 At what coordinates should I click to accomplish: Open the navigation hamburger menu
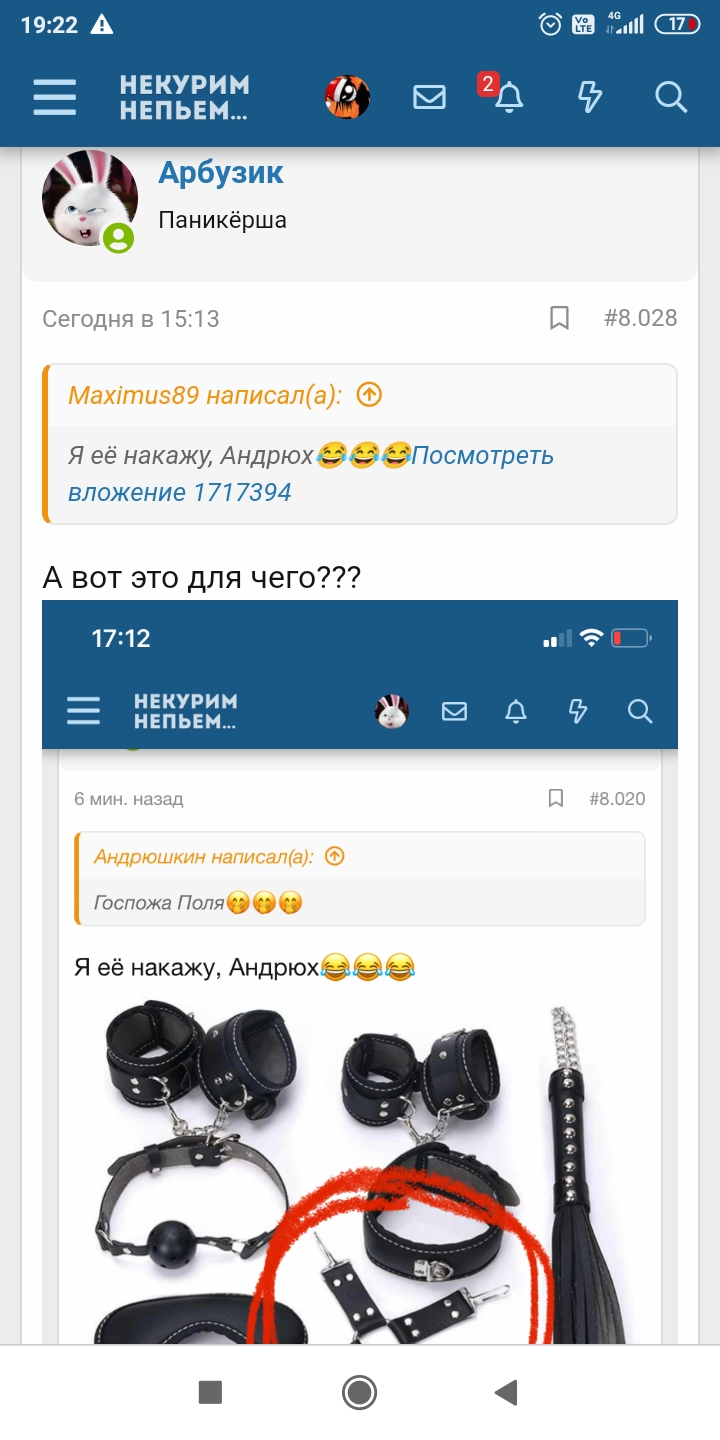click(54, 96)
